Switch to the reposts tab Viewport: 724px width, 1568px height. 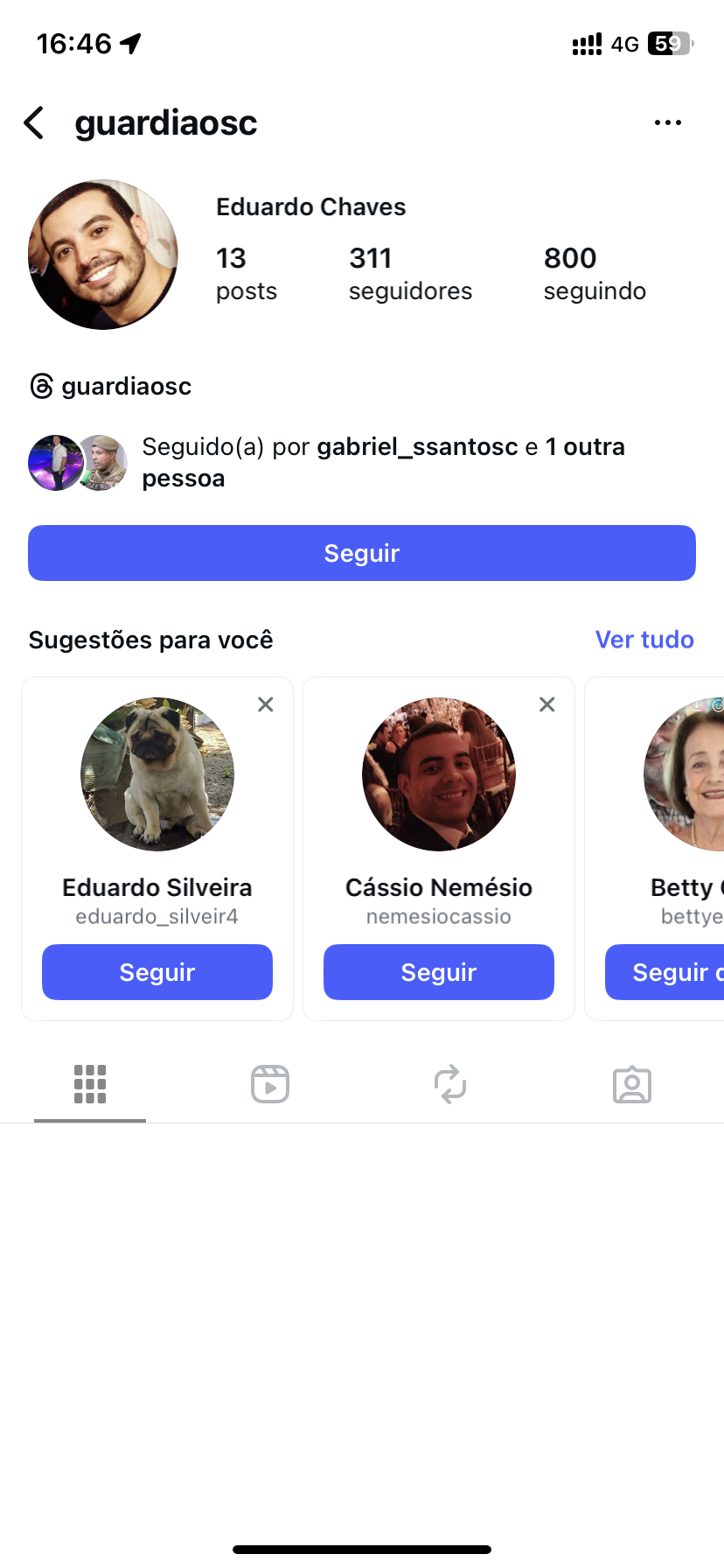coord(450,1085)
